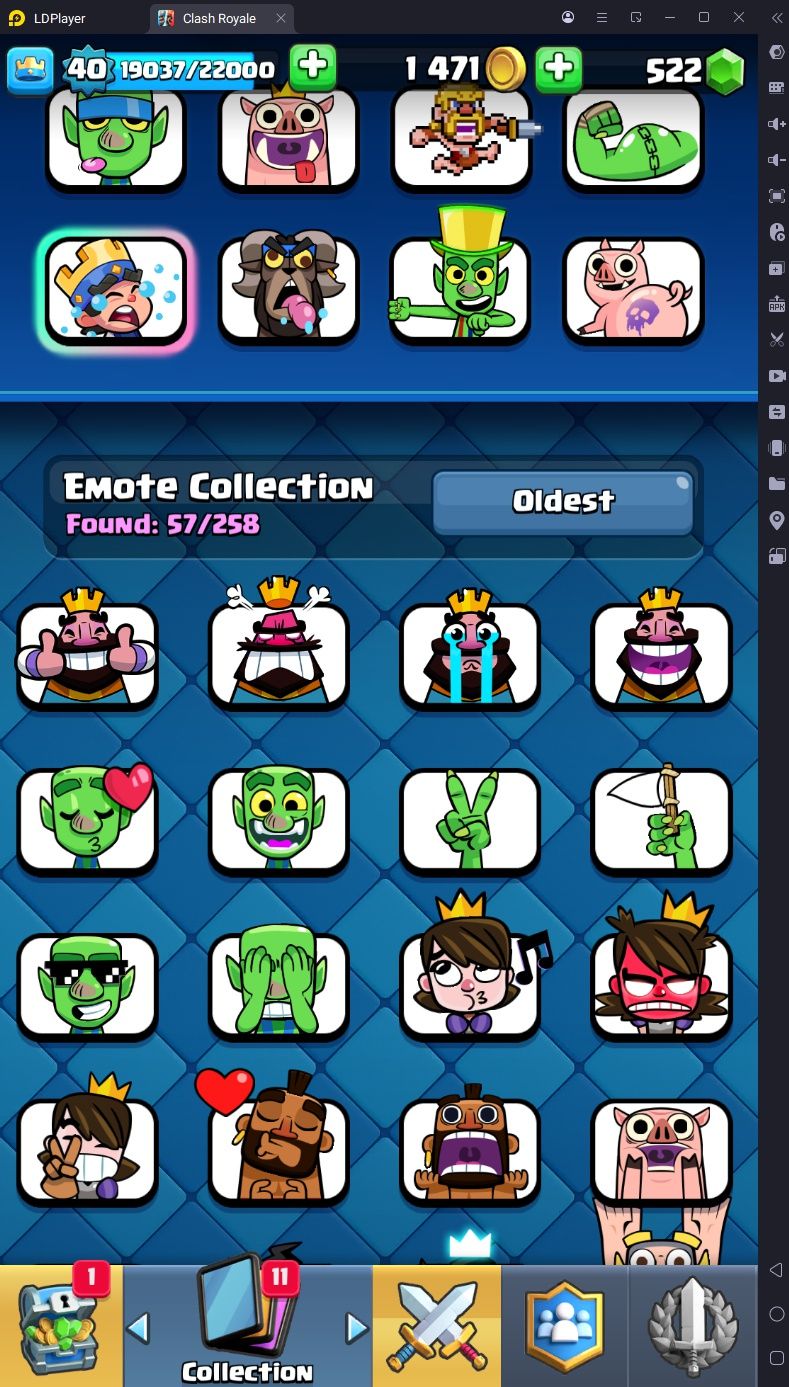Image resolution: width=789 pixels, height=1387 pixels.
Task: Tap the green plus next to experience bar
Action: coord(313,67)
